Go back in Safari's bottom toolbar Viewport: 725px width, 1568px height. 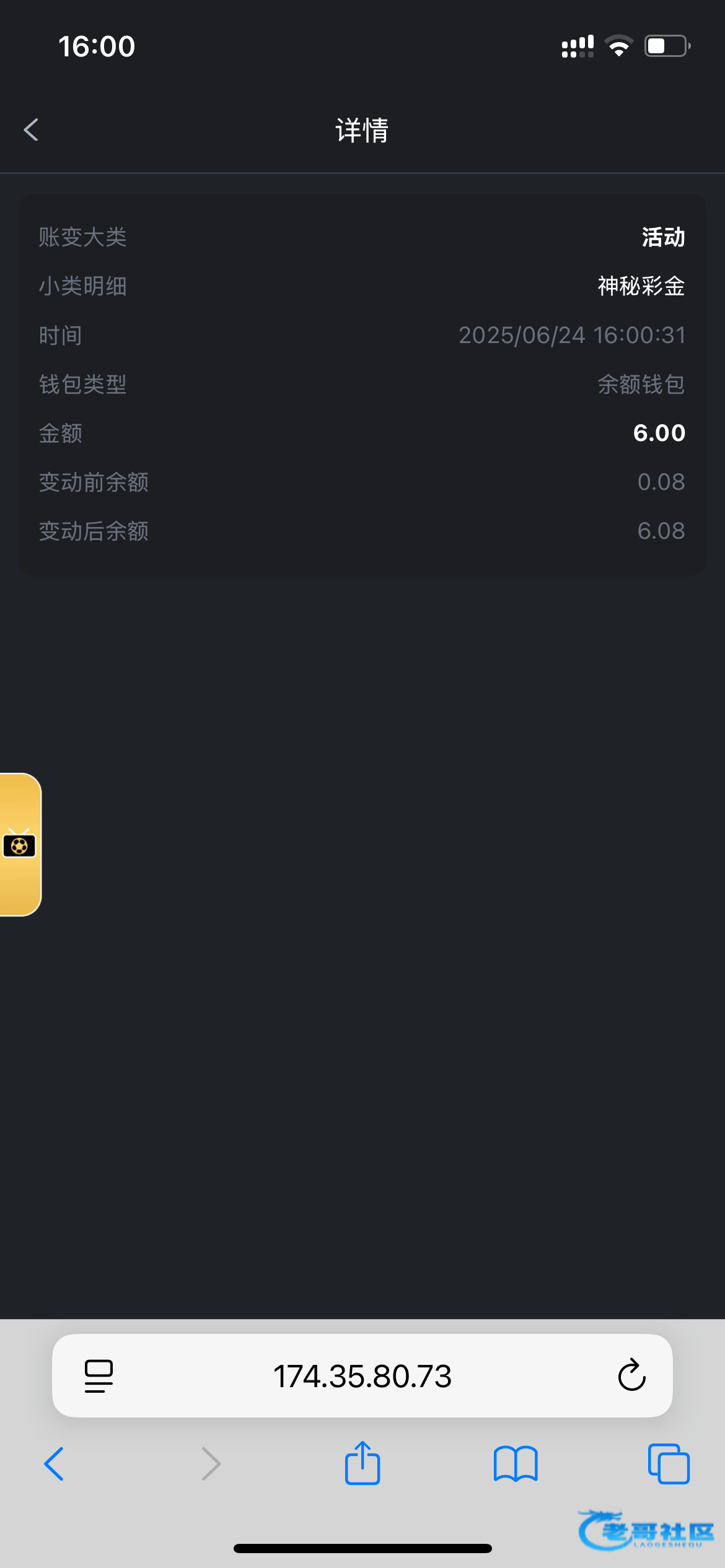coord(54,1464)
